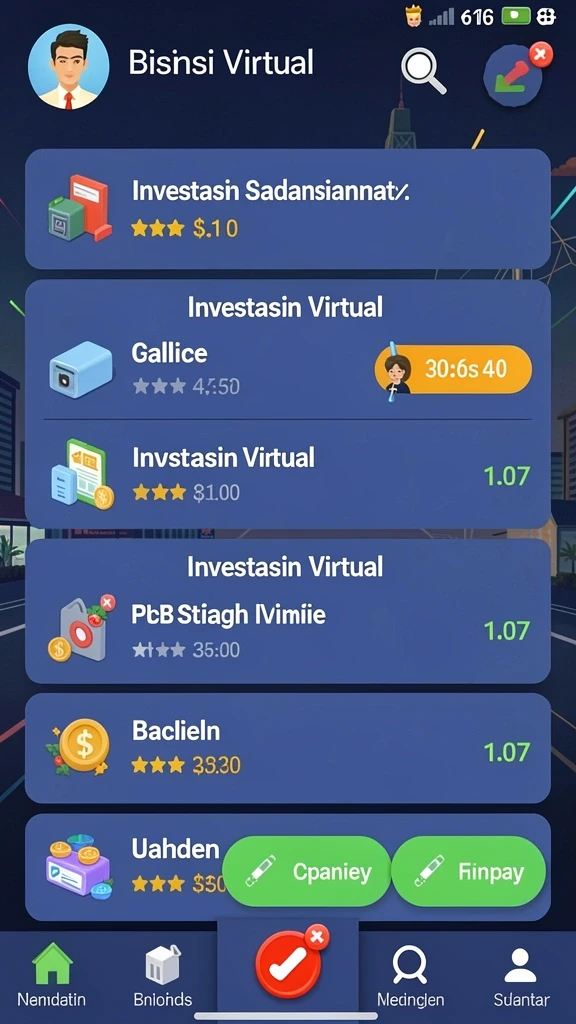576x1024 pixels.
Task: Open the Uahden card
Action: tap(124, 867)
